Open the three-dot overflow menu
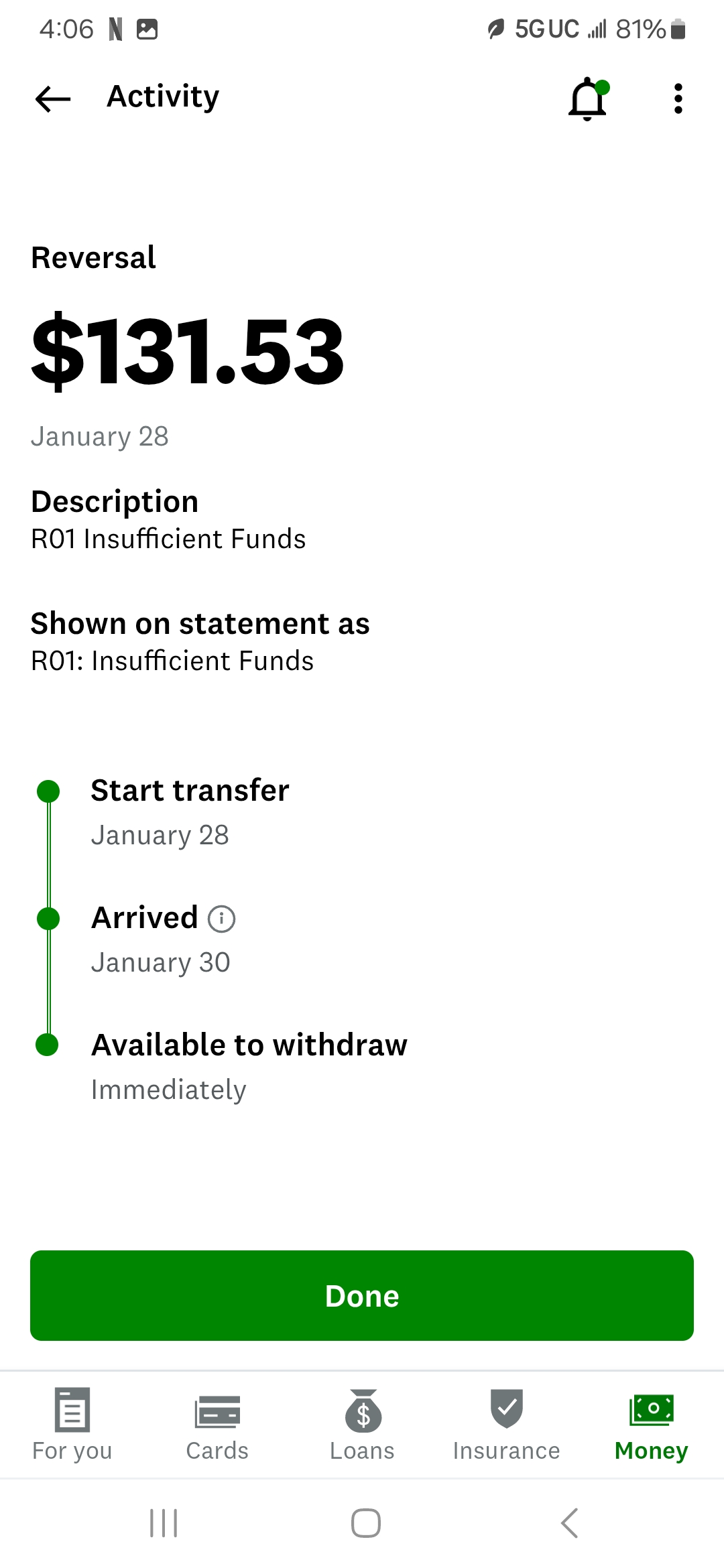724x1568 pixels. 678,99
